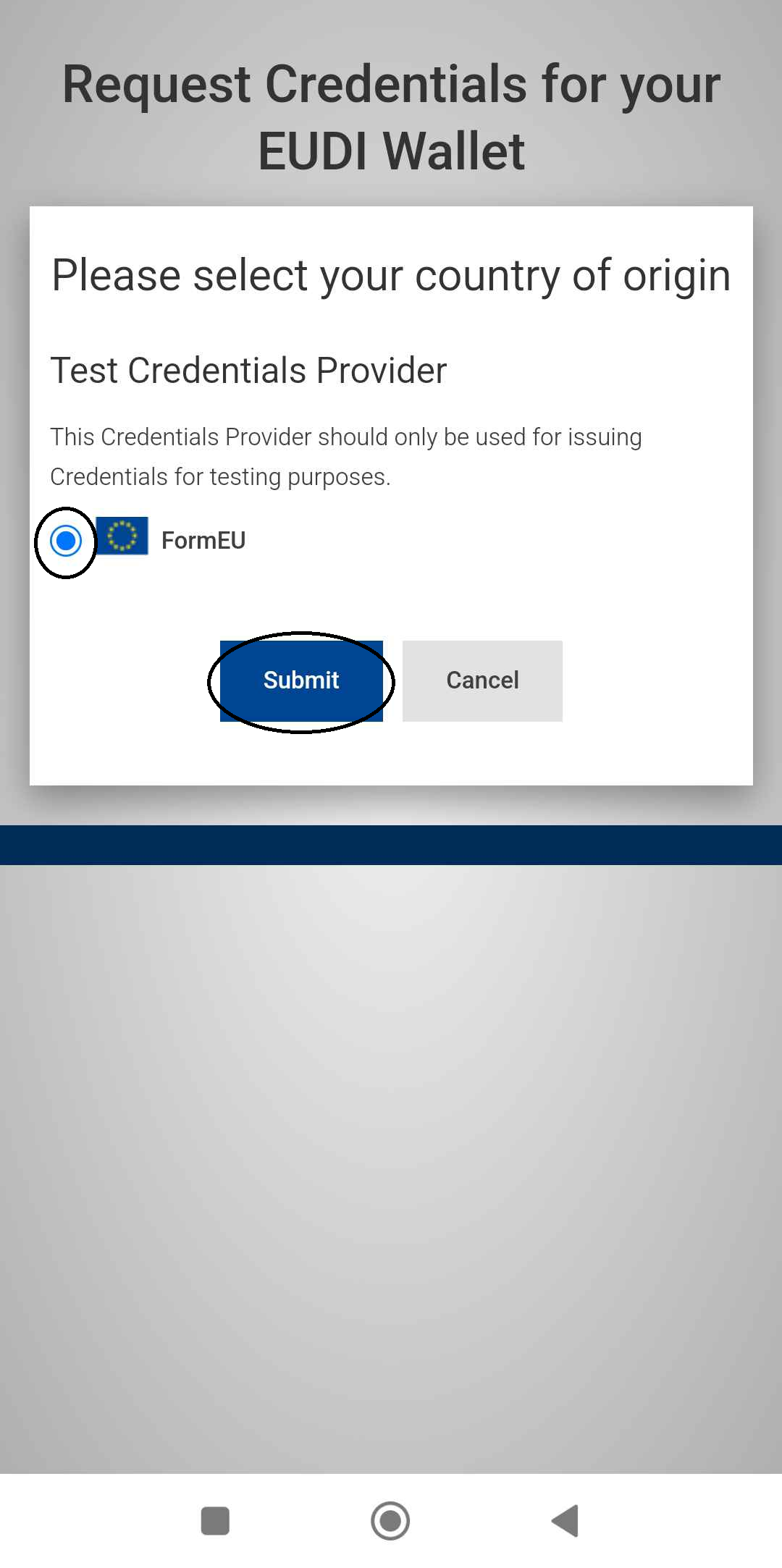Cancel the credentials request
The height and width of the screenshot is (1568, 782).
pyautogui.click(x=482, y=680)
